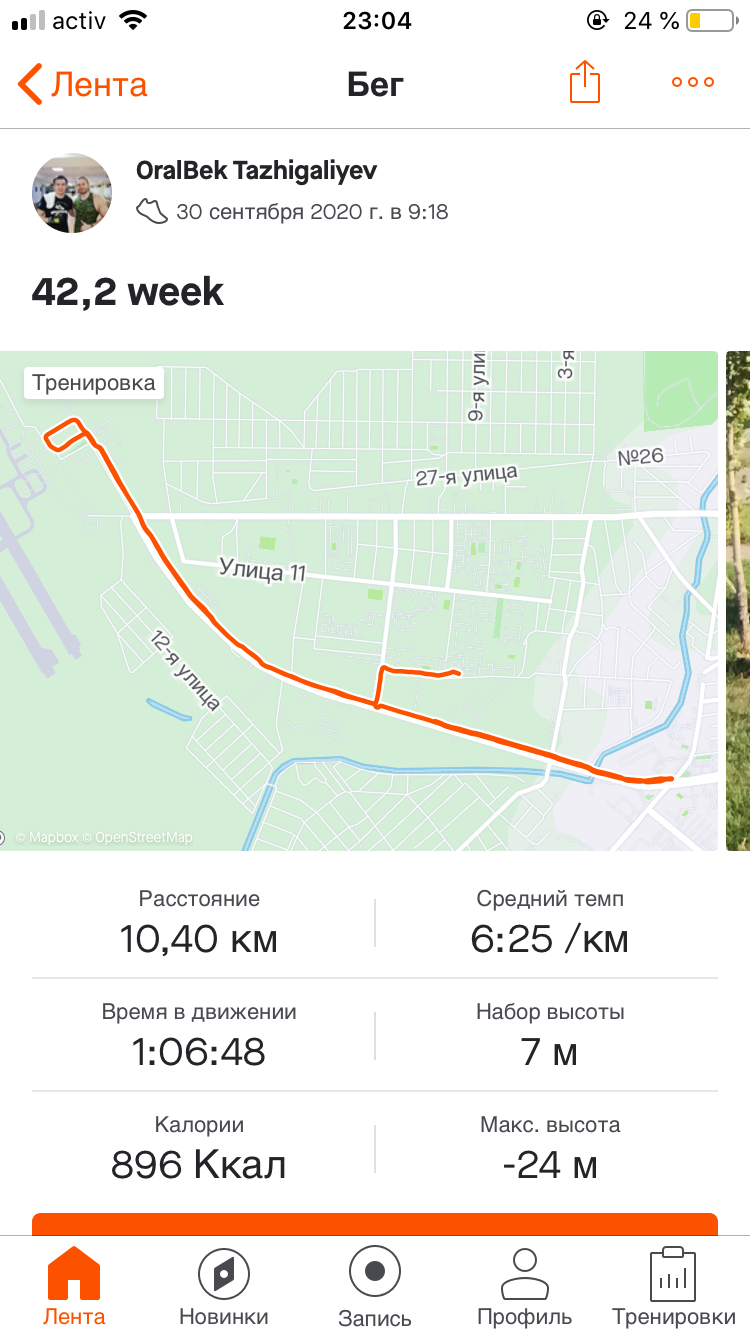750x1334 pixels.
Task: Go back to Лента feed
Action: click(82, 84)
